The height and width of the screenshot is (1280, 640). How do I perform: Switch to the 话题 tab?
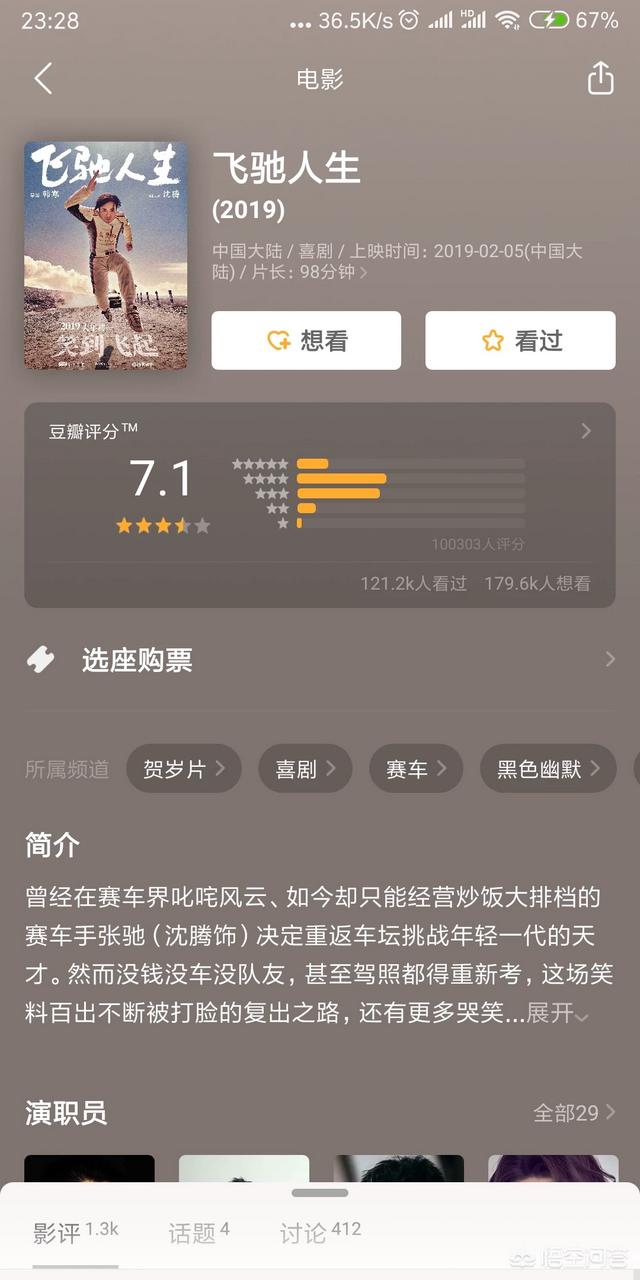198,1232
